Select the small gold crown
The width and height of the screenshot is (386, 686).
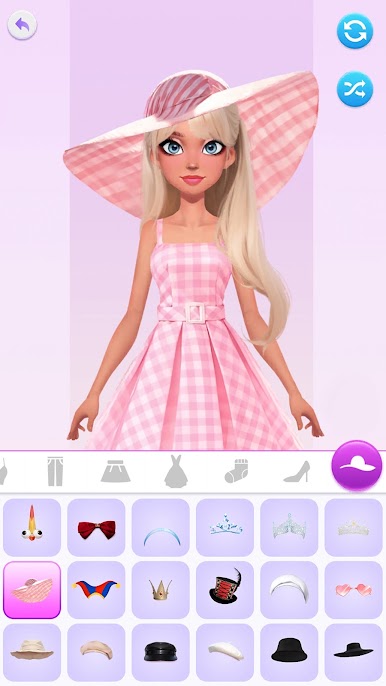point(161,590)
